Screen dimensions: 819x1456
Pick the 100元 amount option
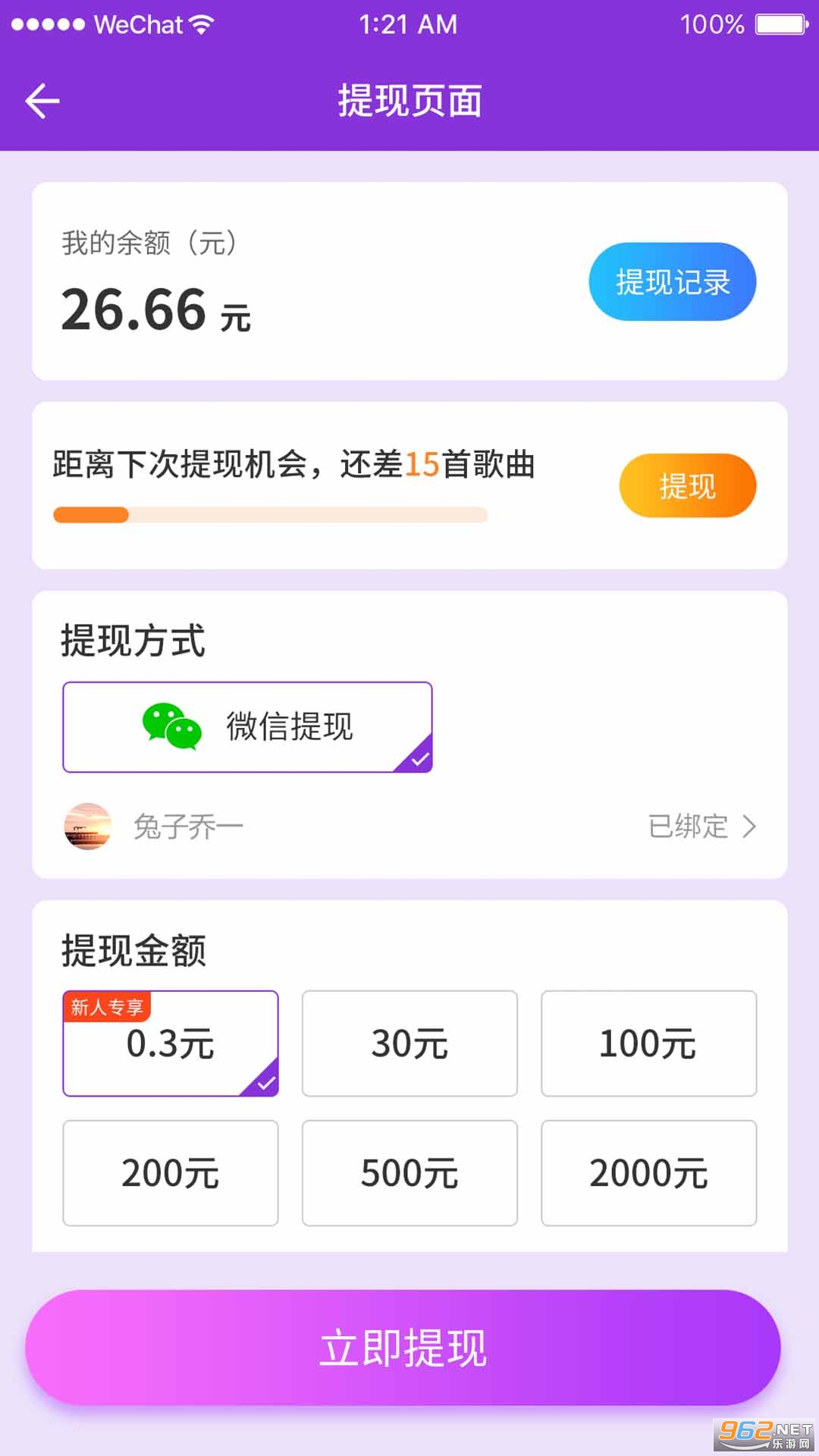tap(648, 1043)
